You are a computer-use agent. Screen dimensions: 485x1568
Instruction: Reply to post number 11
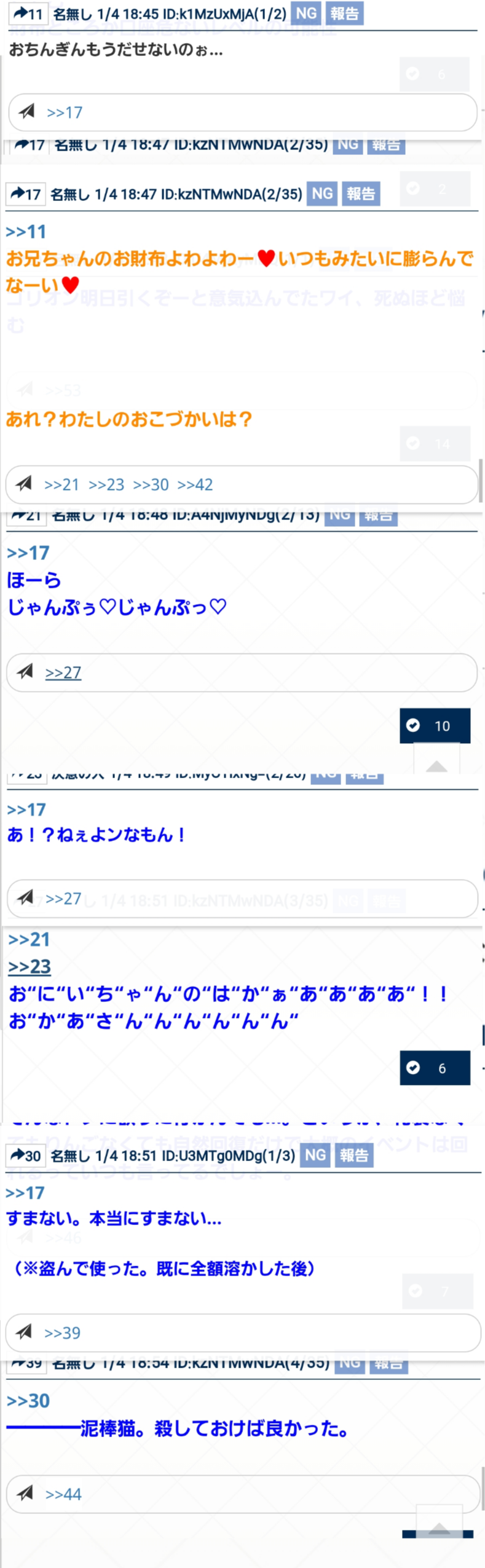click(27, 14)
